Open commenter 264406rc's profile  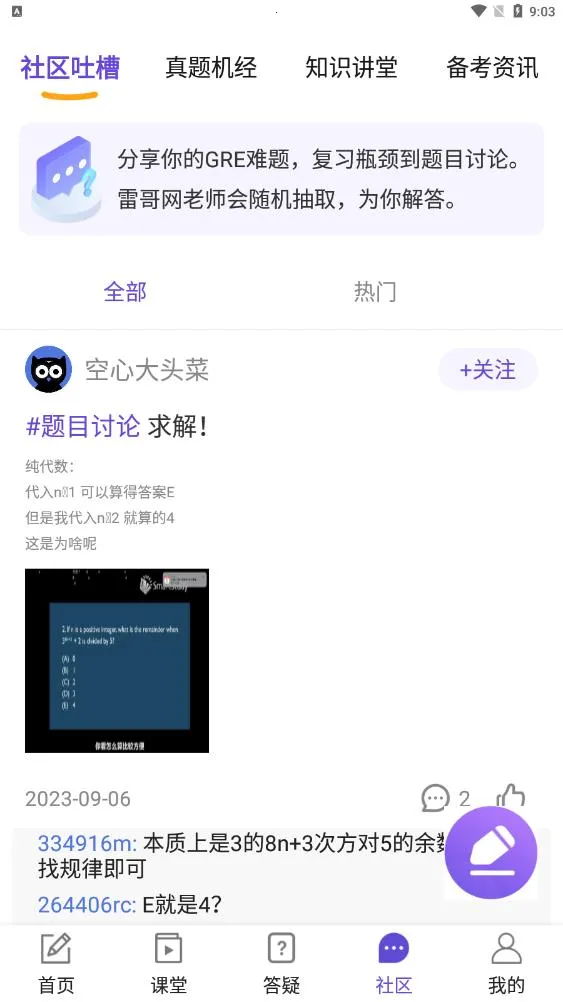tap(87, 904)
